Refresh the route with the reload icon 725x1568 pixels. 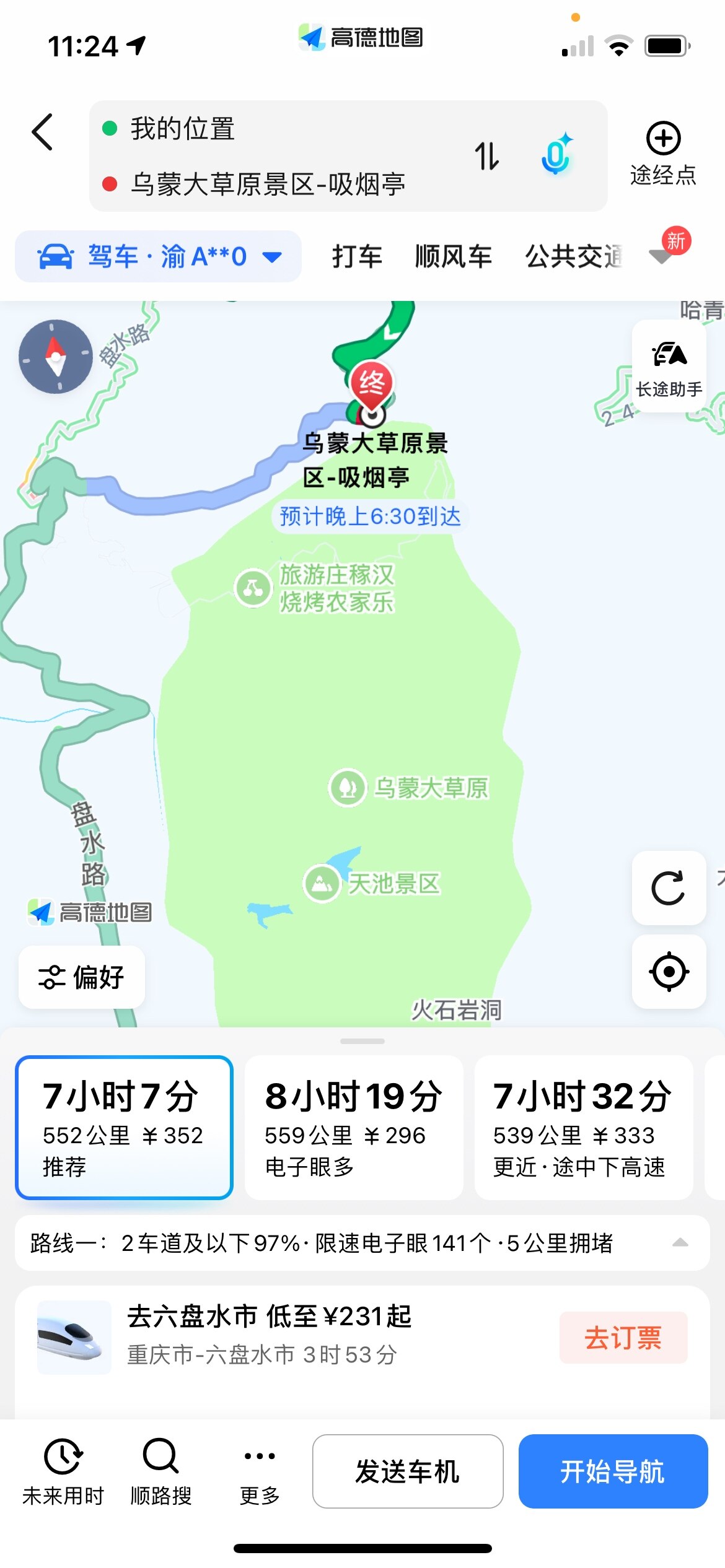point(669,888)
